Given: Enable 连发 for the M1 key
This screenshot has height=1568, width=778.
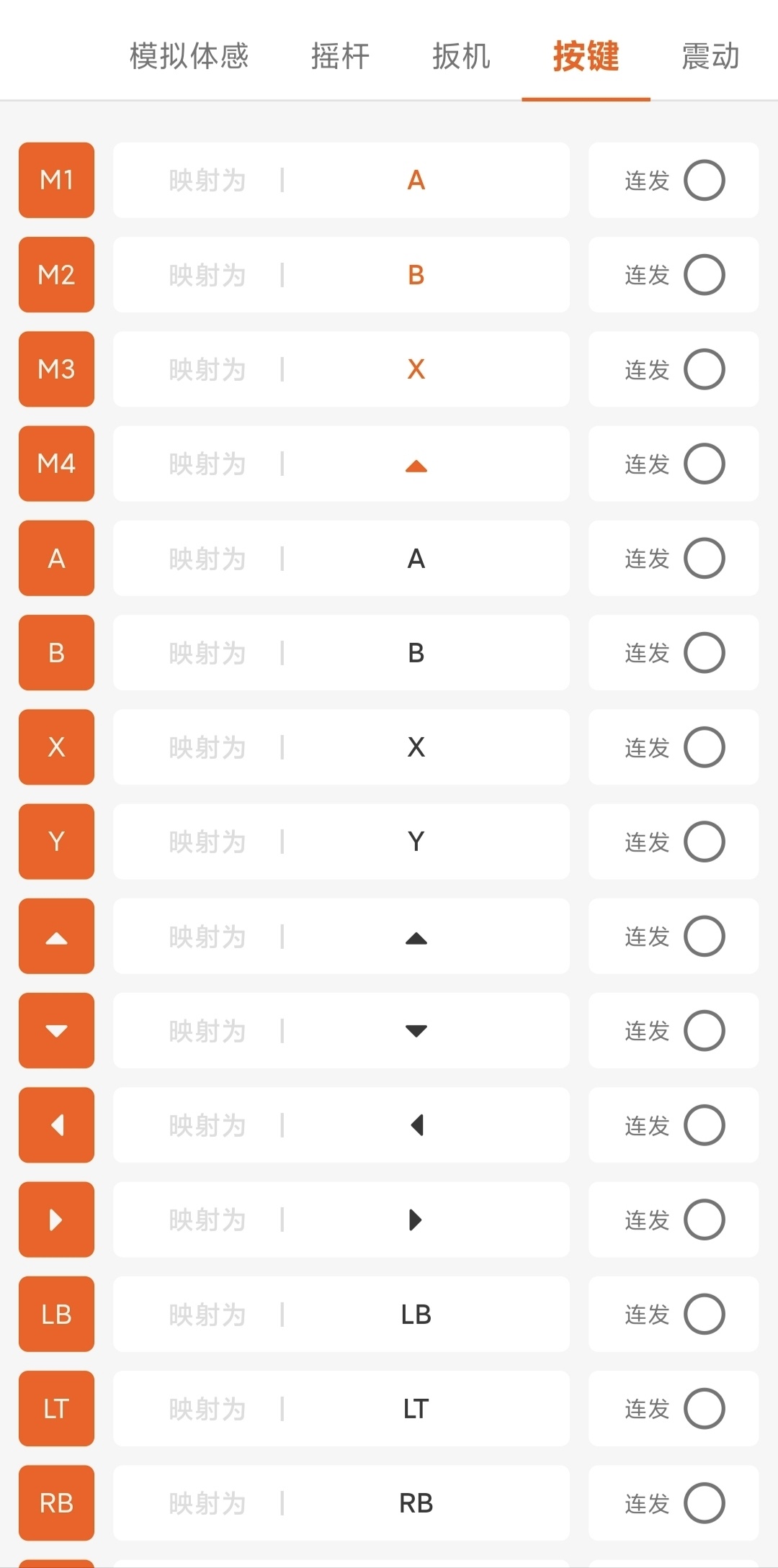Looking at the screenshot, I should click(704, 180).
